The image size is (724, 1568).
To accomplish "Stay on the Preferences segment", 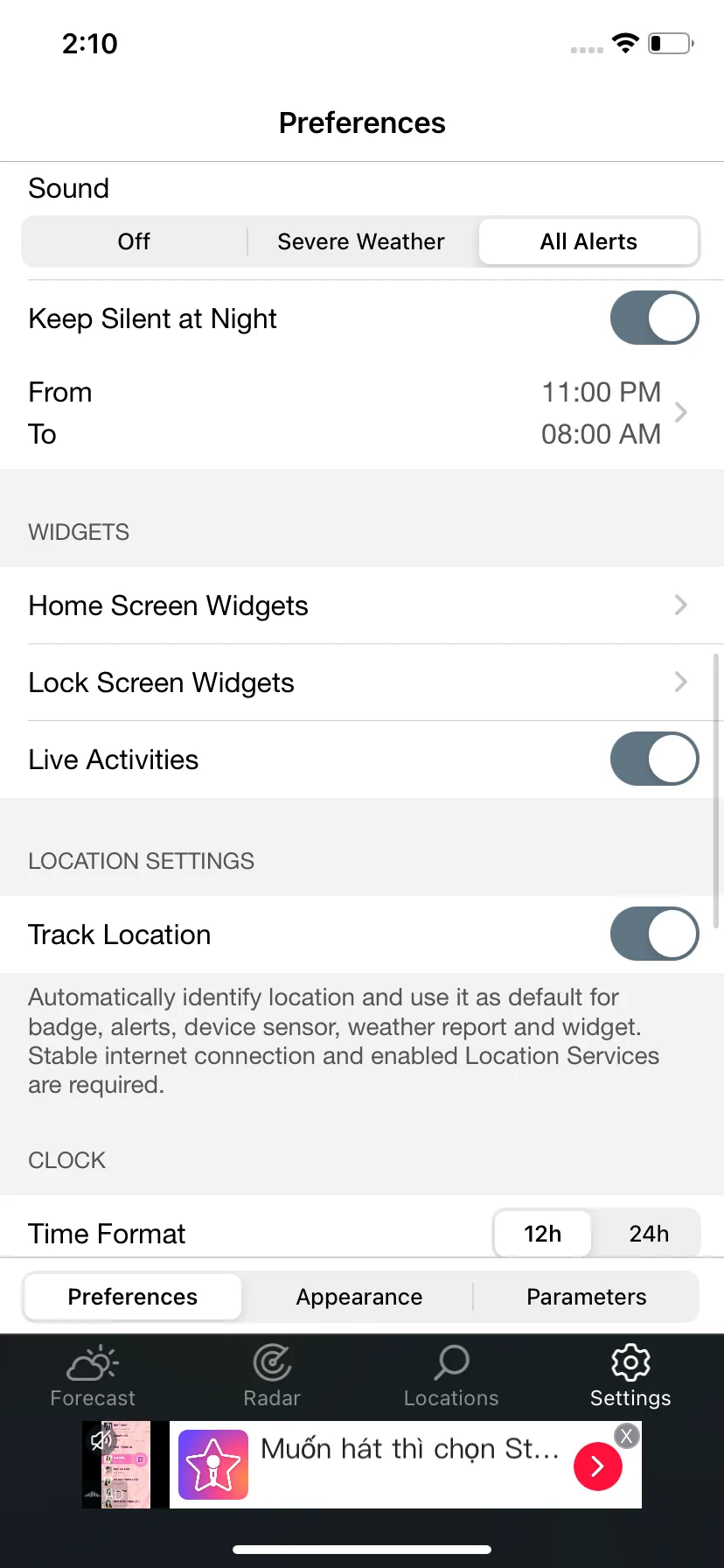I will (x=133, y=1297).
